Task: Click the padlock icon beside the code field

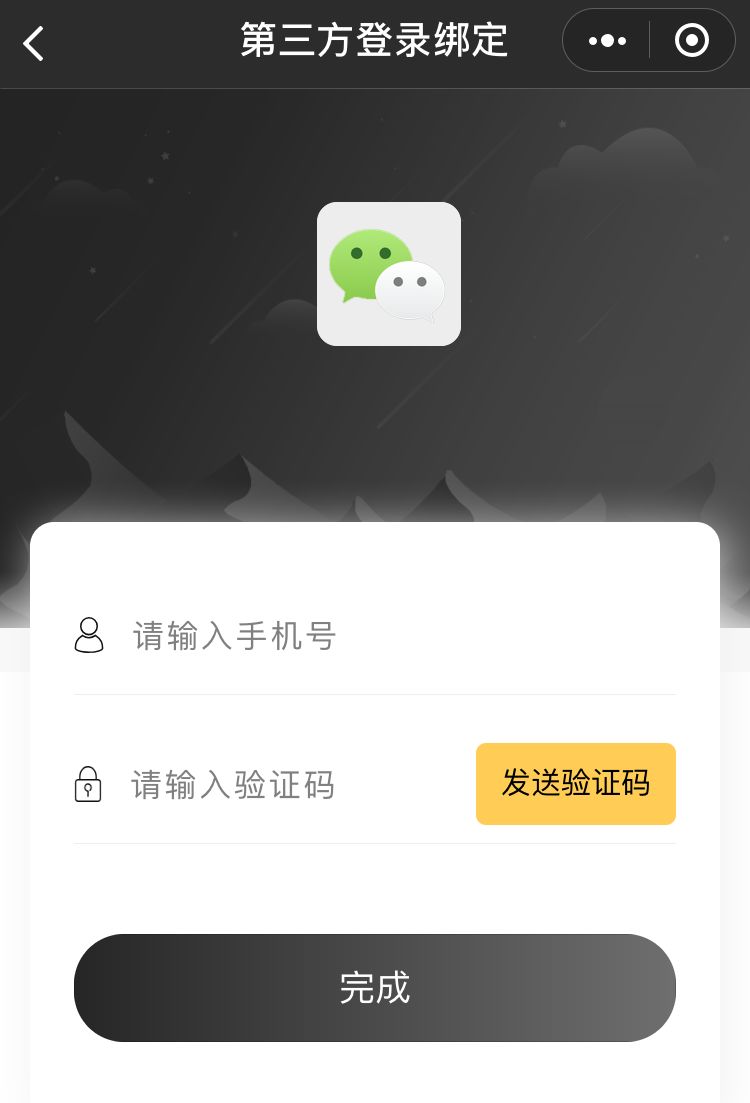Action: (88, 784)
